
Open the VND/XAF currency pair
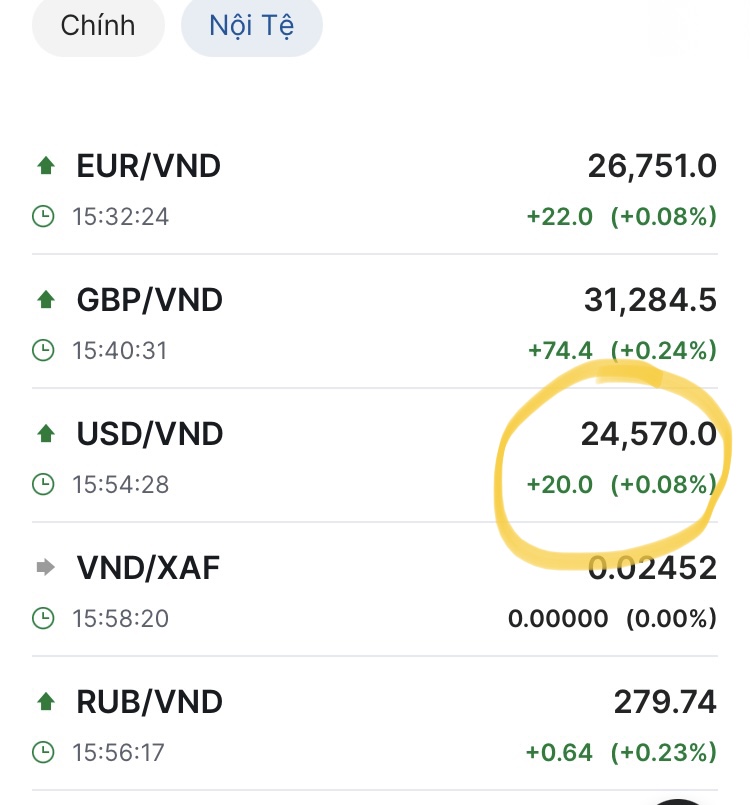tap(148, 568)
